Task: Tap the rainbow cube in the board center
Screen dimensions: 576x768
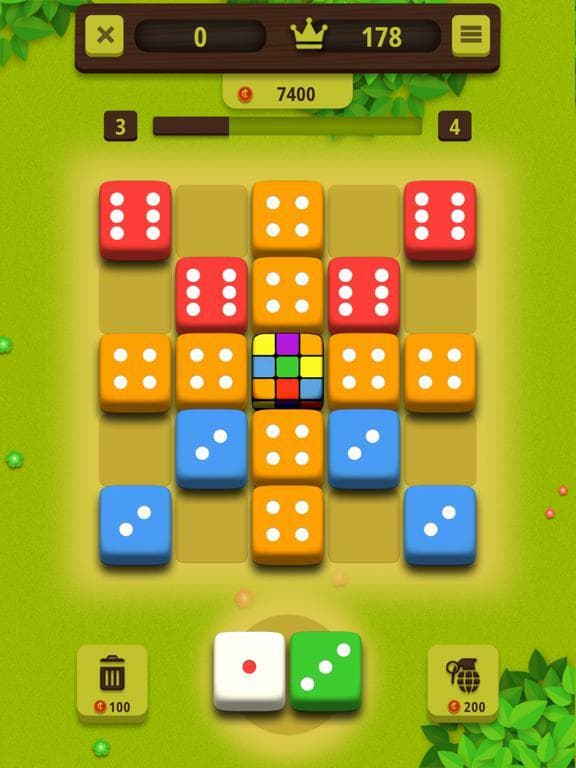Action: click(x=288, y=371)
